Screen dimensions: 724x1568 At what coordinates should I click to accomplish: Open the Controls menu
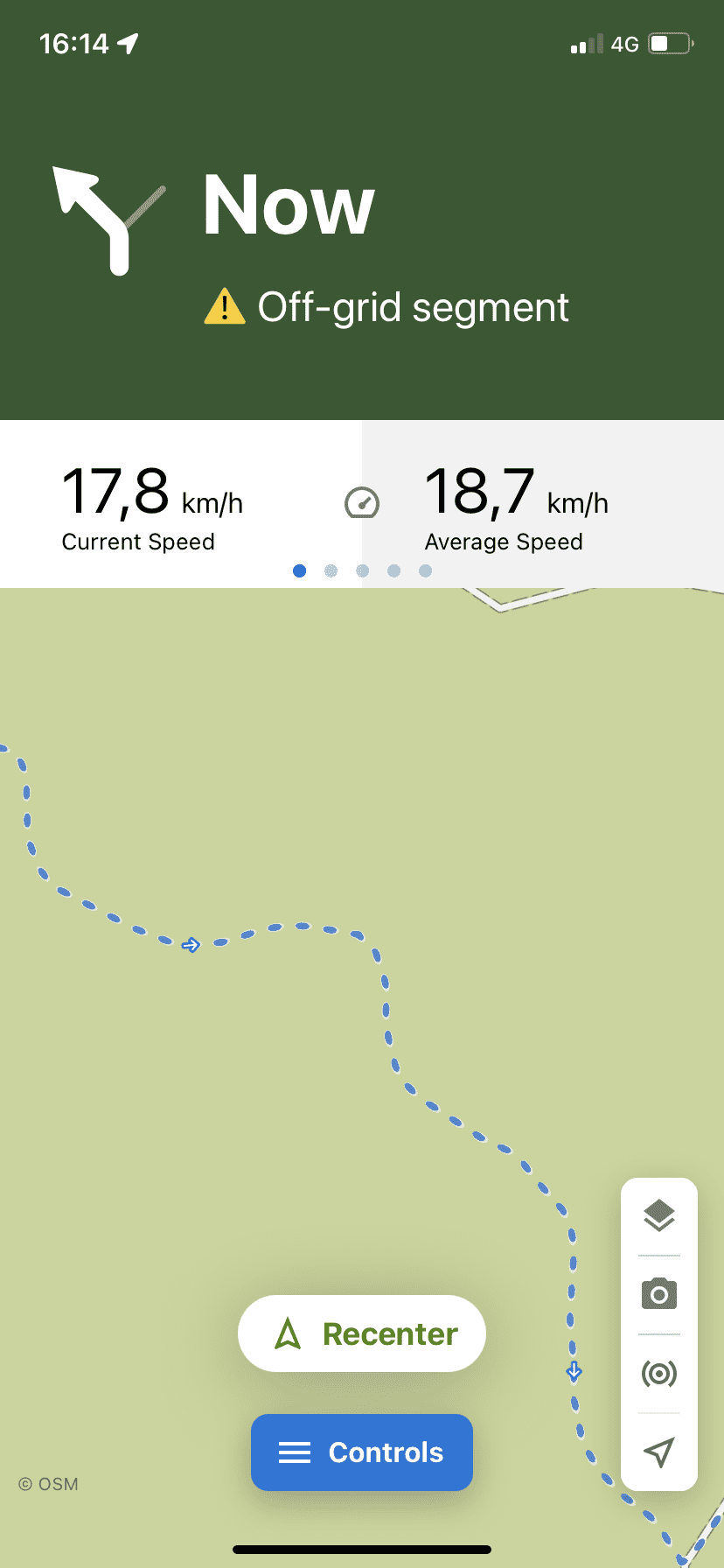pyautogui.click(x=362, y=1452)
